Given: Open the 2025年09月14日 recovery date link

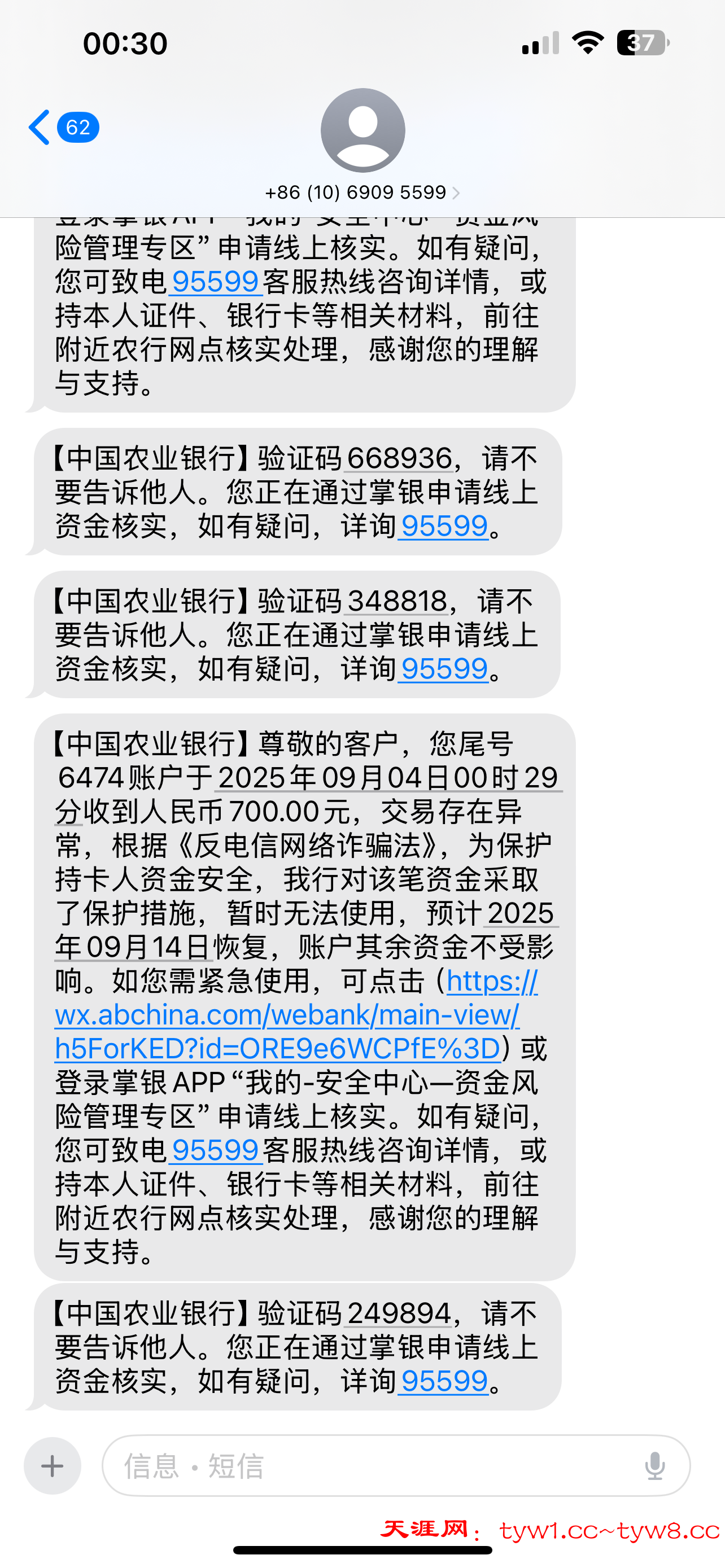Looking at the screenshot, I should [133, 947].
